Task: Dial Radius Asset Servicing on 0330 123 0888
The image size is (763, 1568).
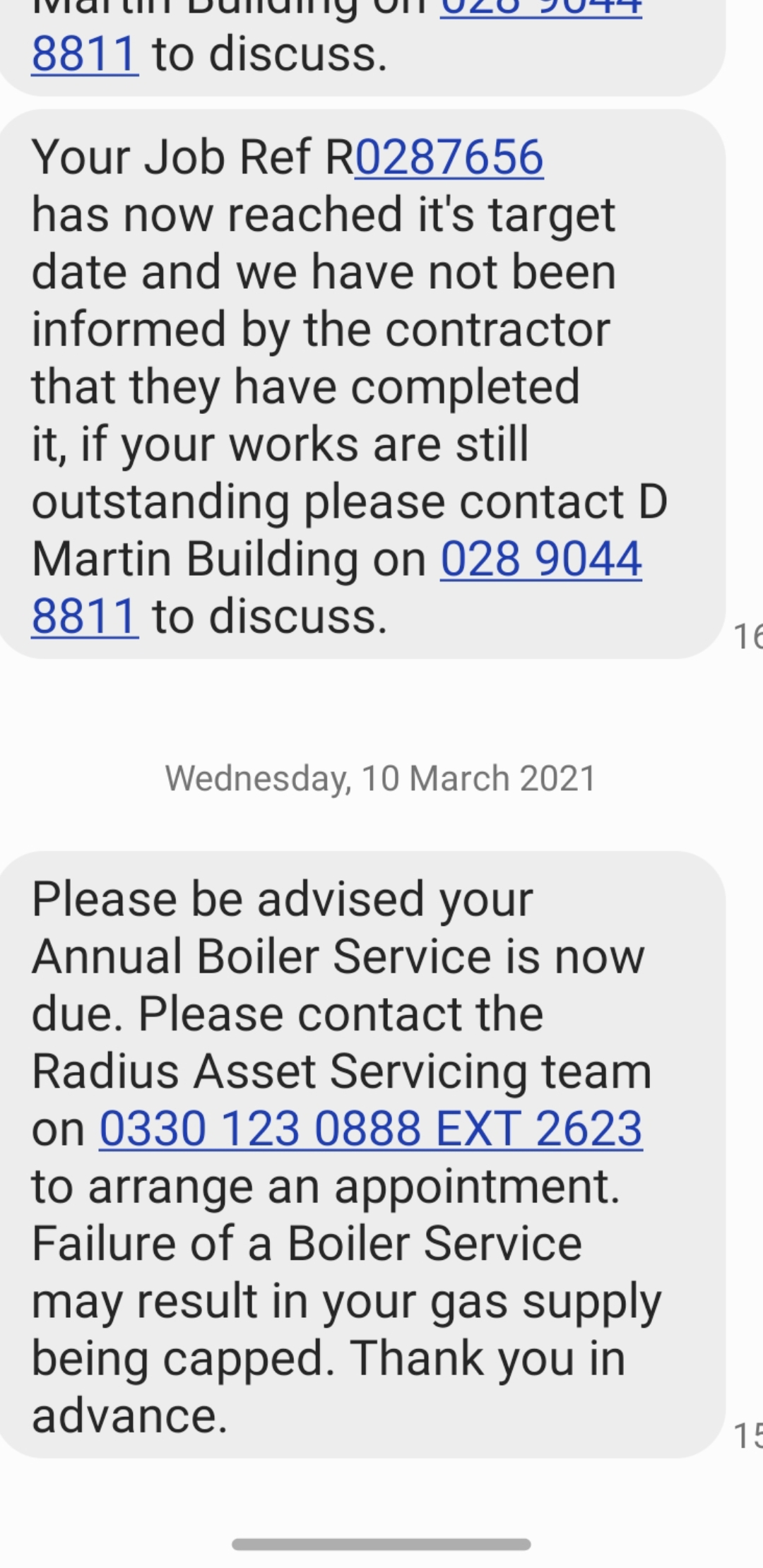Action: pos(370,1129)
